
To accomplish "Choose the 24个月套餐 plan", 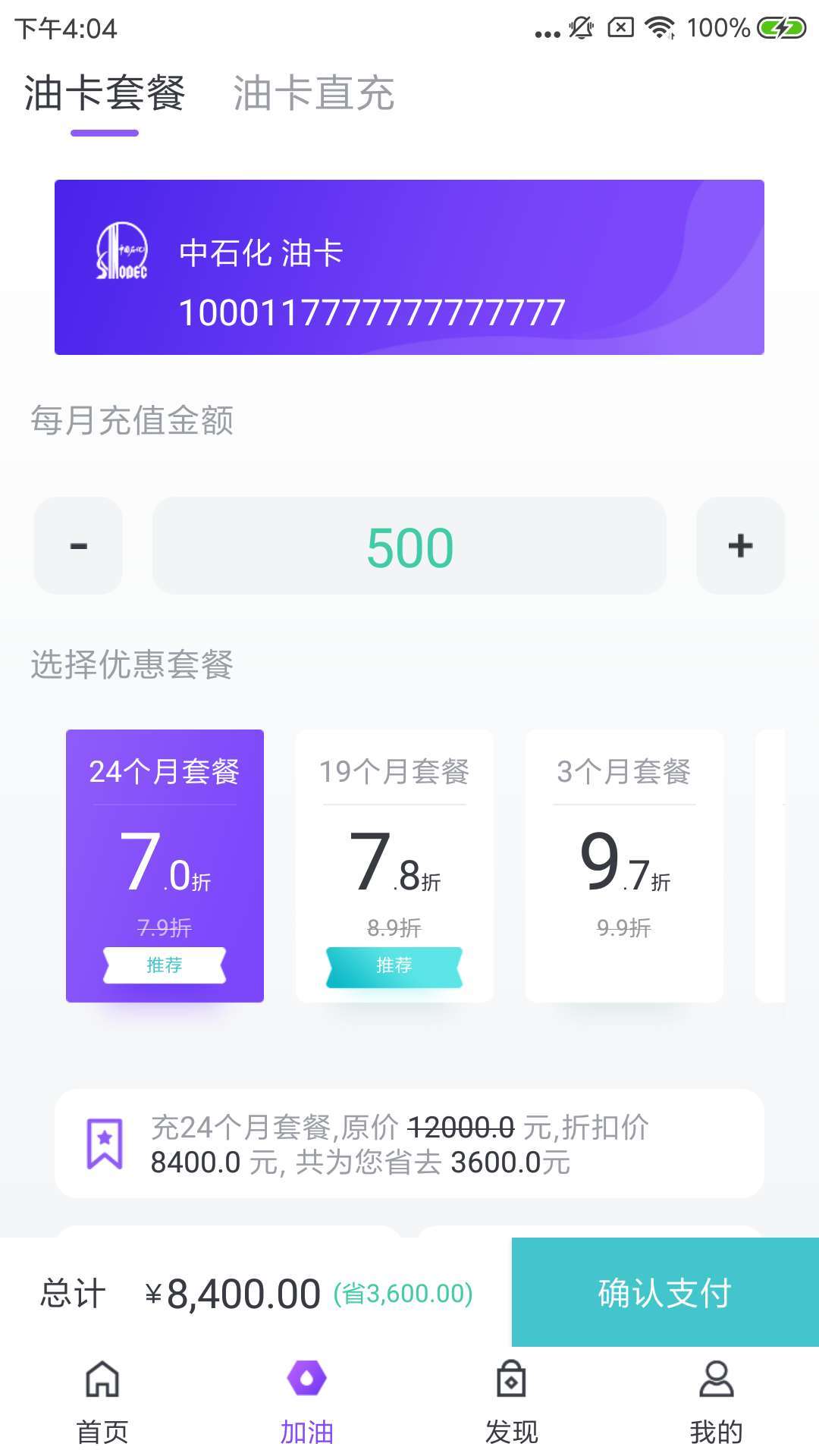I will pos(165,865).
